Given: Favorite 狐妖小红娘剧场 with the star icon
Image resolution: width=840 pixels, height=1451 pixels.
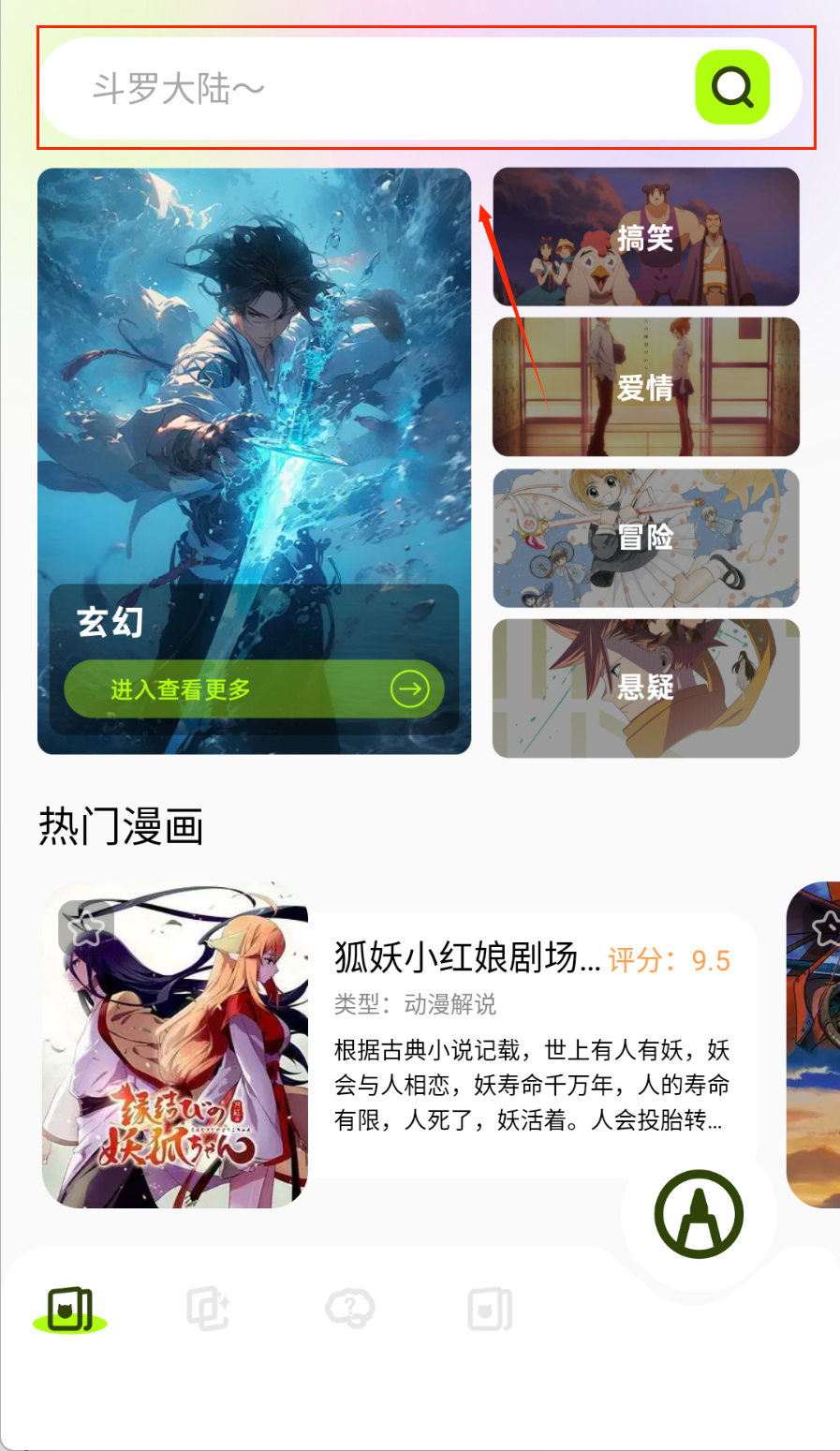Looking at the screenshot, I should click(x=86, y=927).
